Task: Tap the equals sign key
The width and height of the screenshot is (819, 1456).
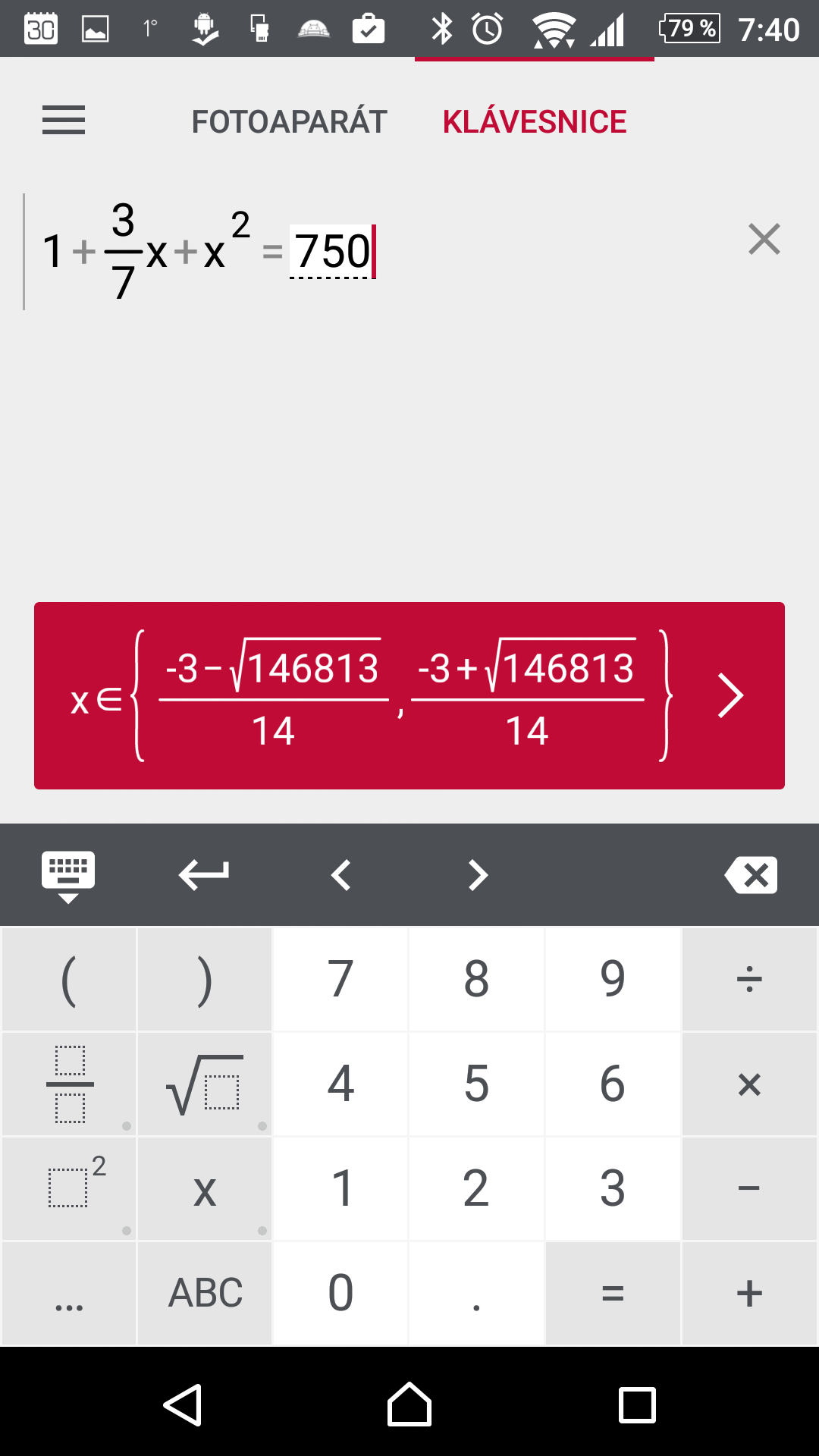Action: [x=613, y=1293]
